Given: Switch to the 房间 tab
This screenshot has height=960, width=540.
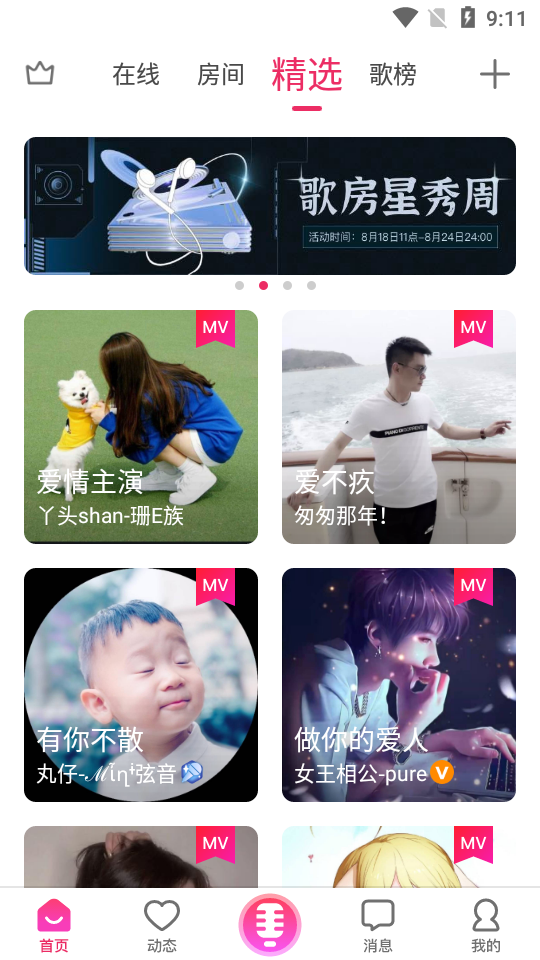Looking at the screenshot, I should click(220, 75).
